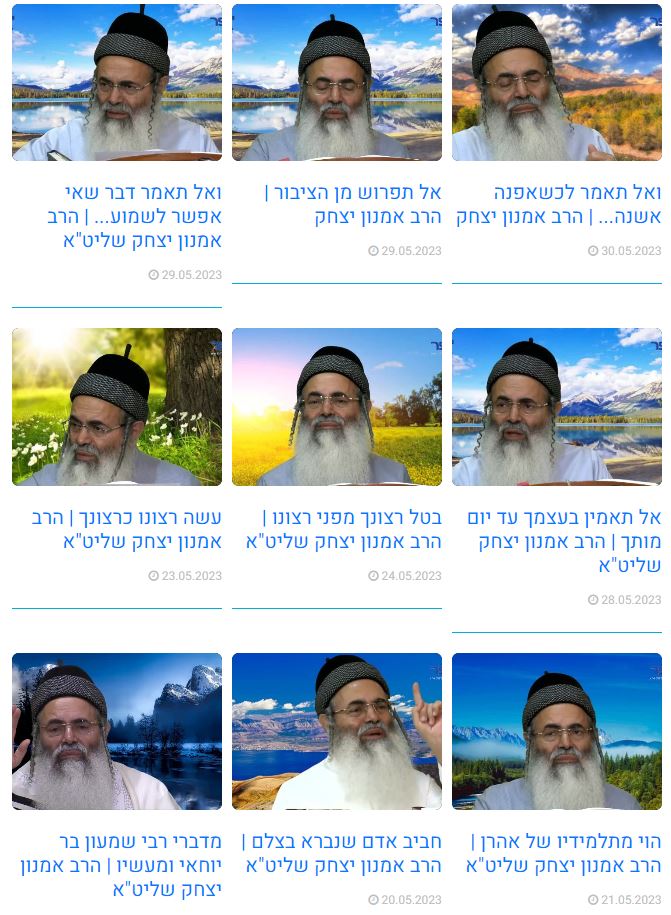This screenshot has height=915, width=671.
Task: Select the thumbnail for 'בטל רצונך מפני רצונו'
Action: (x=337, y=407)
